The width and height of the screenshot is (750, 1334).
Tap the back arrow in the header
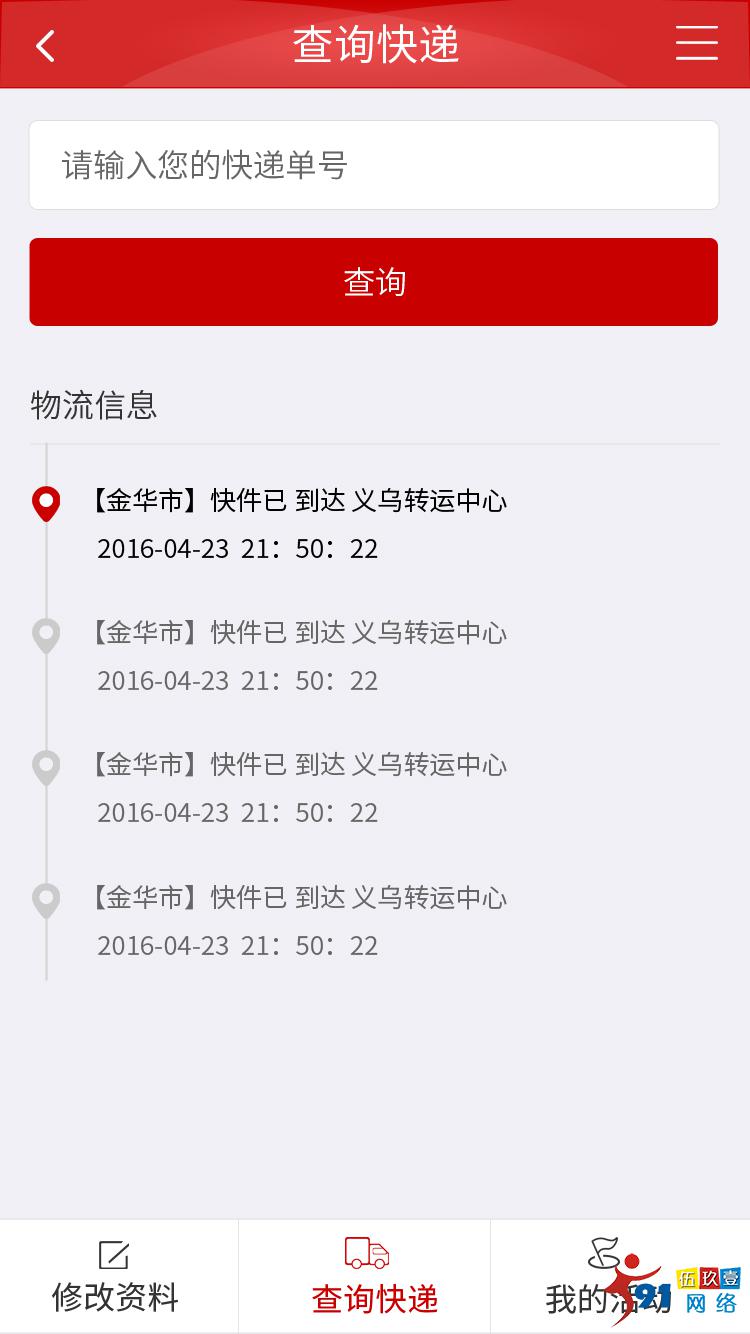pyautogui.click(x=43, y=44)
